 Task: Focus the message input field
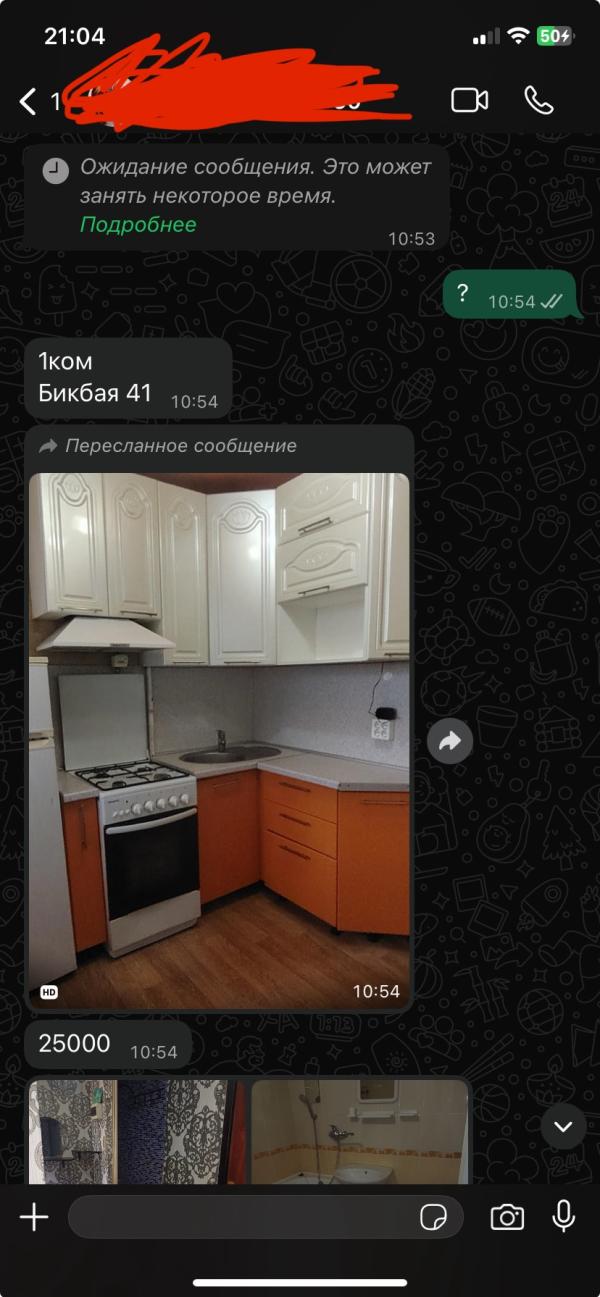(x=240, y=1217)
